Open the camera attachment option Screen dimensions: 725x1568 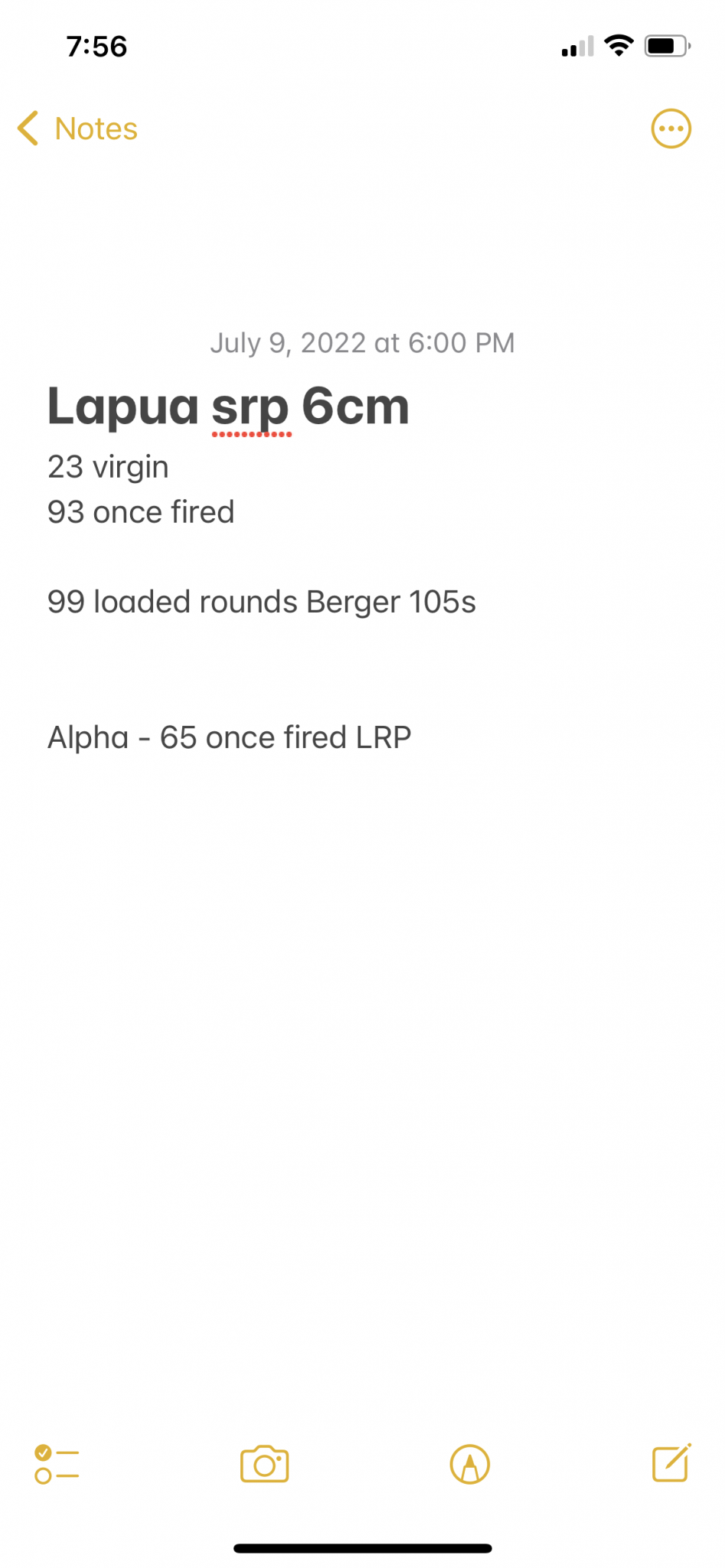coord(264,1464)
